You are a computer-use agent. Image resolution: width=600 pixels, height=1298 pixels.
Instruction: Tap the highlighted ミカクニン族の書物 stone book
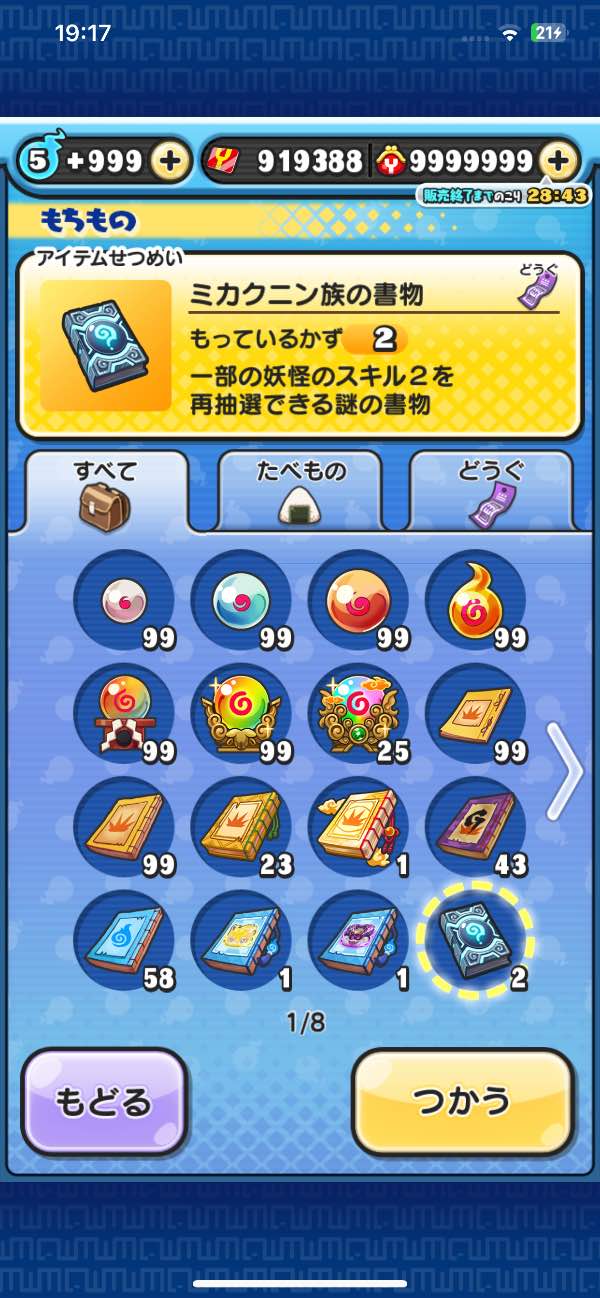pyautogui.click(x=475, y=942)
